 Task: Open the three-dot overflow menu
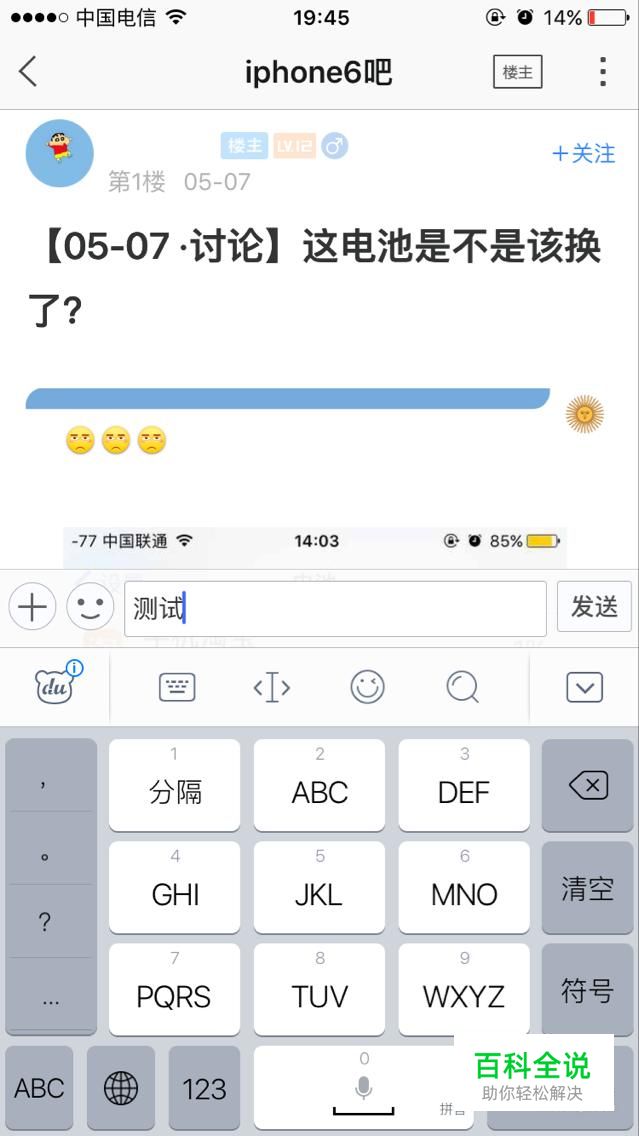point(603,72)
